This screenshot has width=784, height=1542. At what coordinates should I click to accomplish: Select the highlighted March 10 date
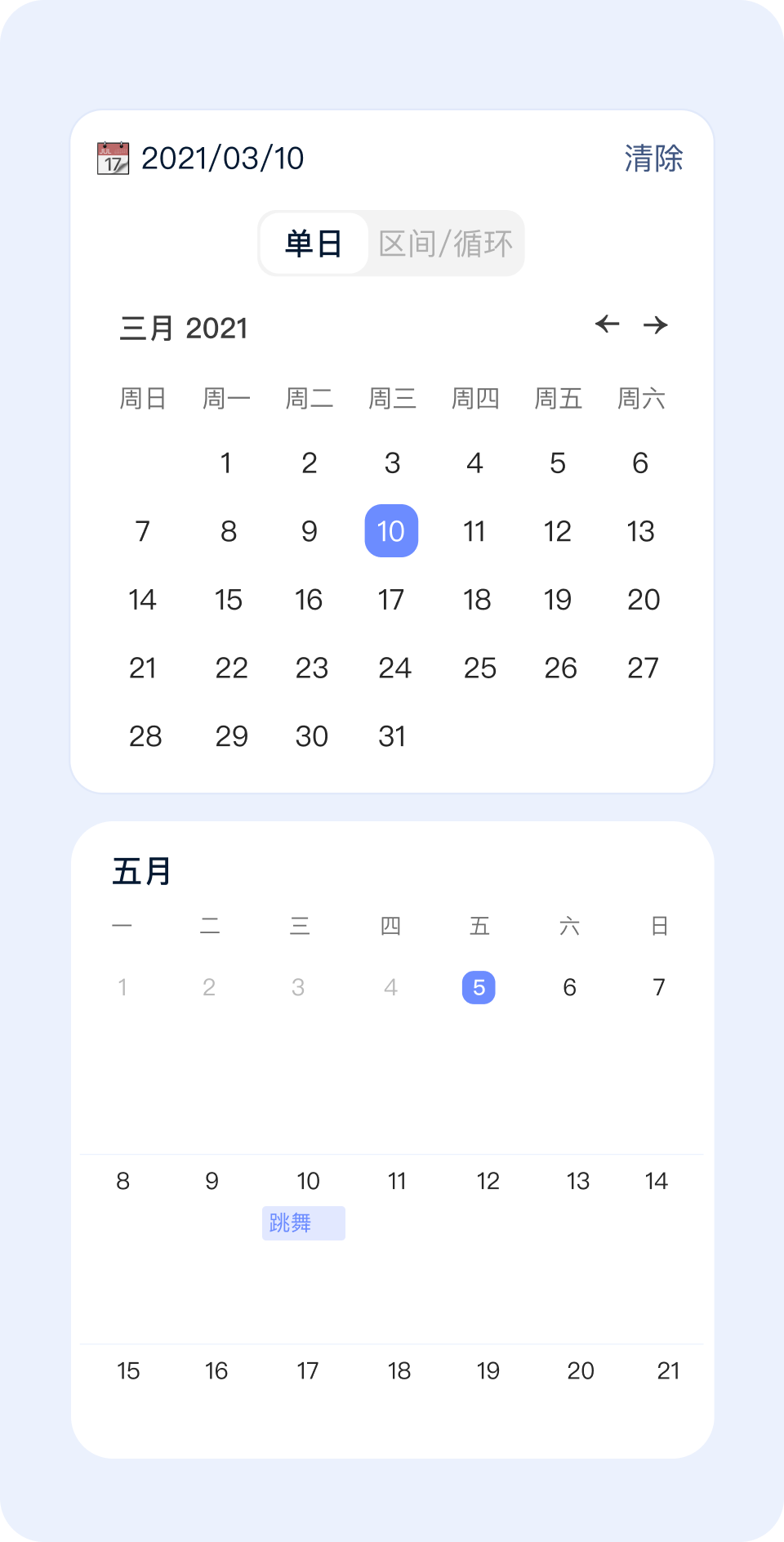tap(391, 531)
